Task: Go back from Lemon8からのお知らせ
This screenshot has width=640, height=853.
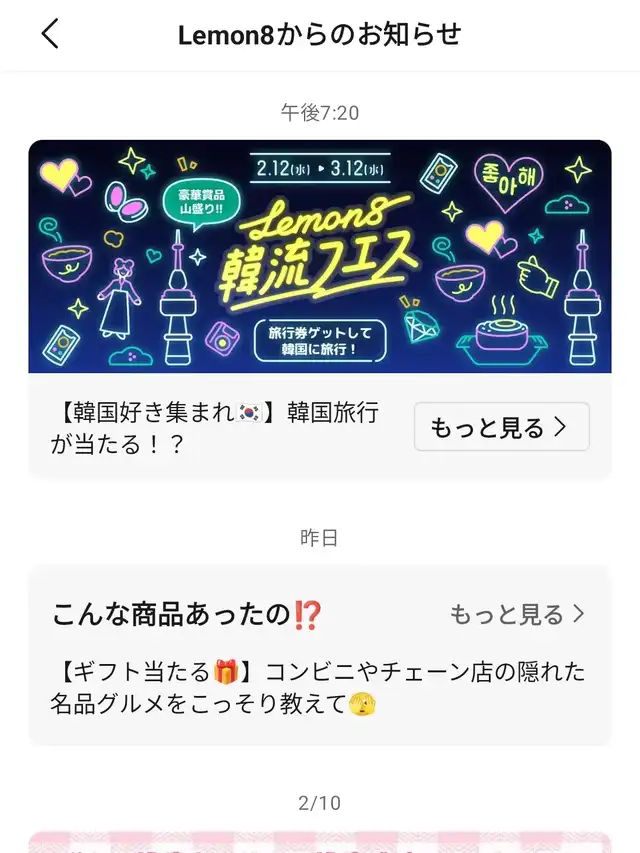Action: [x=50, y=34]
